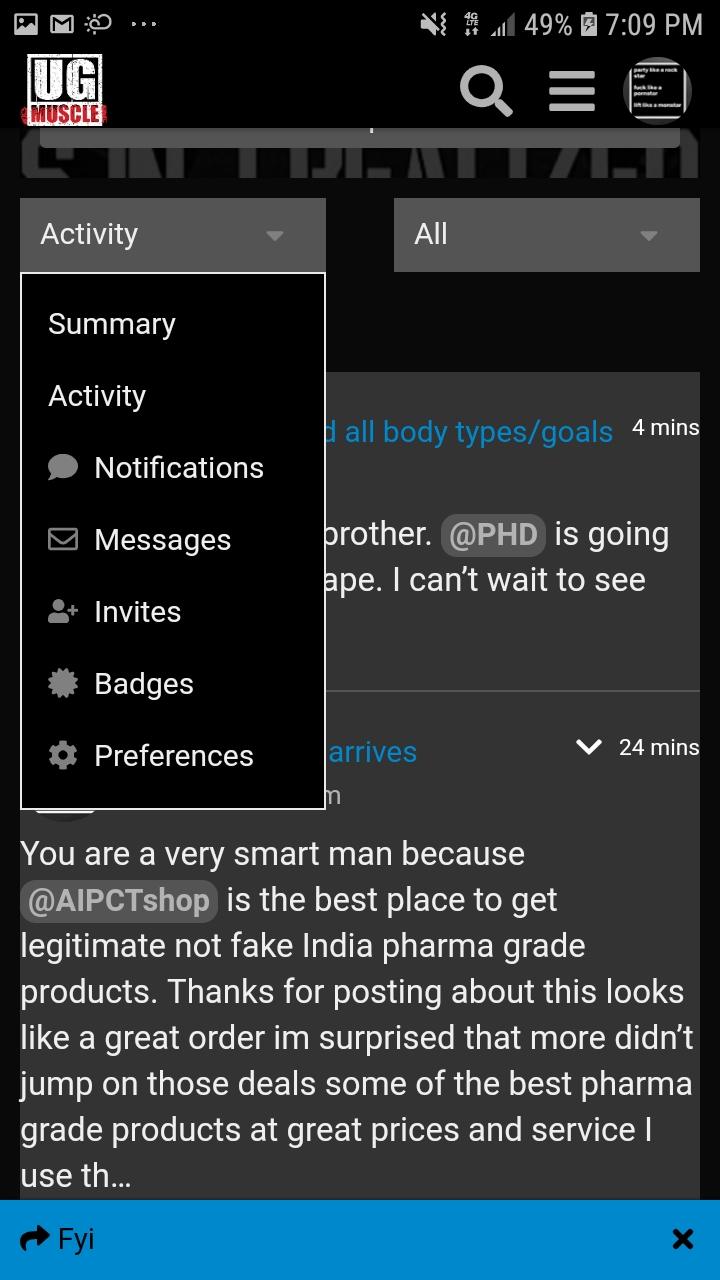Open the hamburger menu icon
Viewport: 720px width, 1280px height.
[571, 90]
